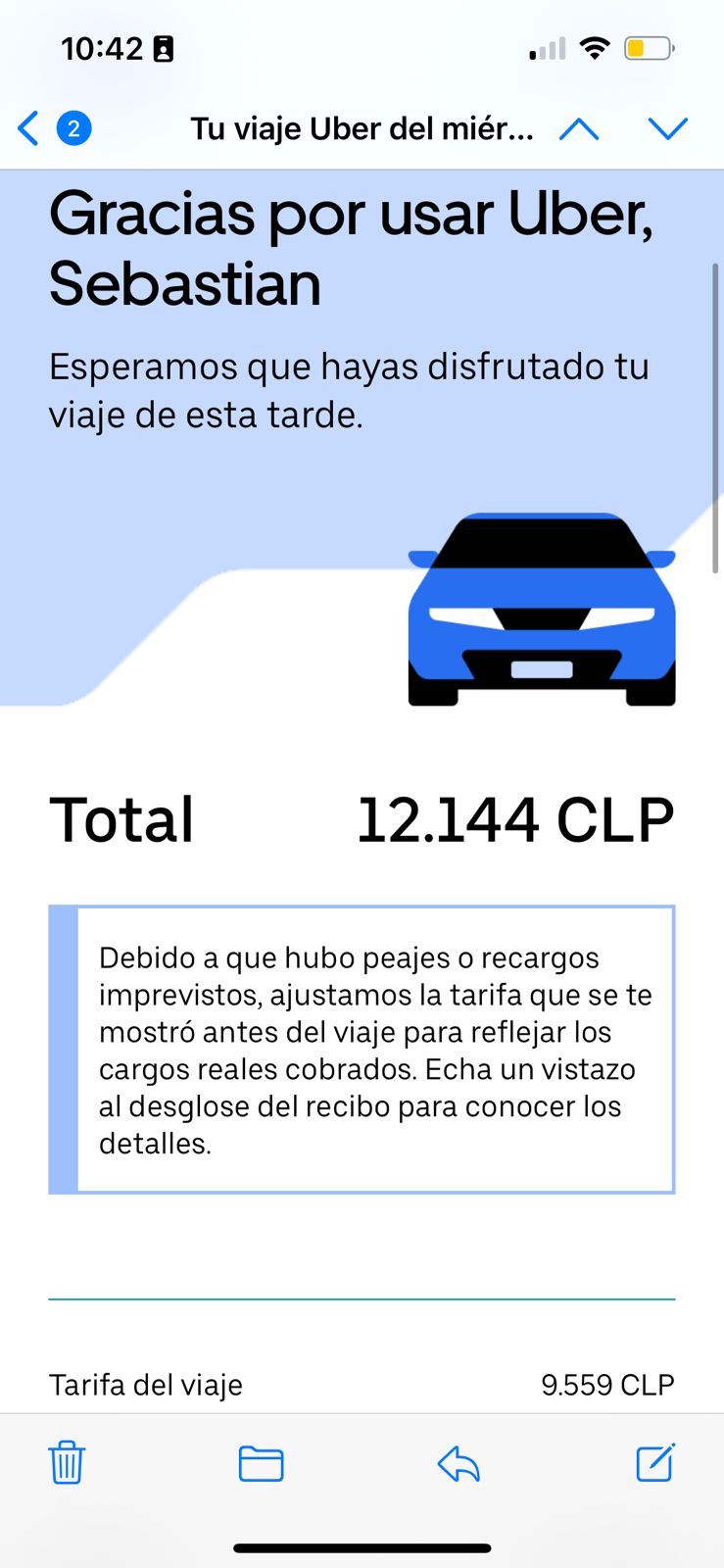Go to the next email with the down arrow
Viewport: 724px width, 1568px height.
[x=667, y=128]
